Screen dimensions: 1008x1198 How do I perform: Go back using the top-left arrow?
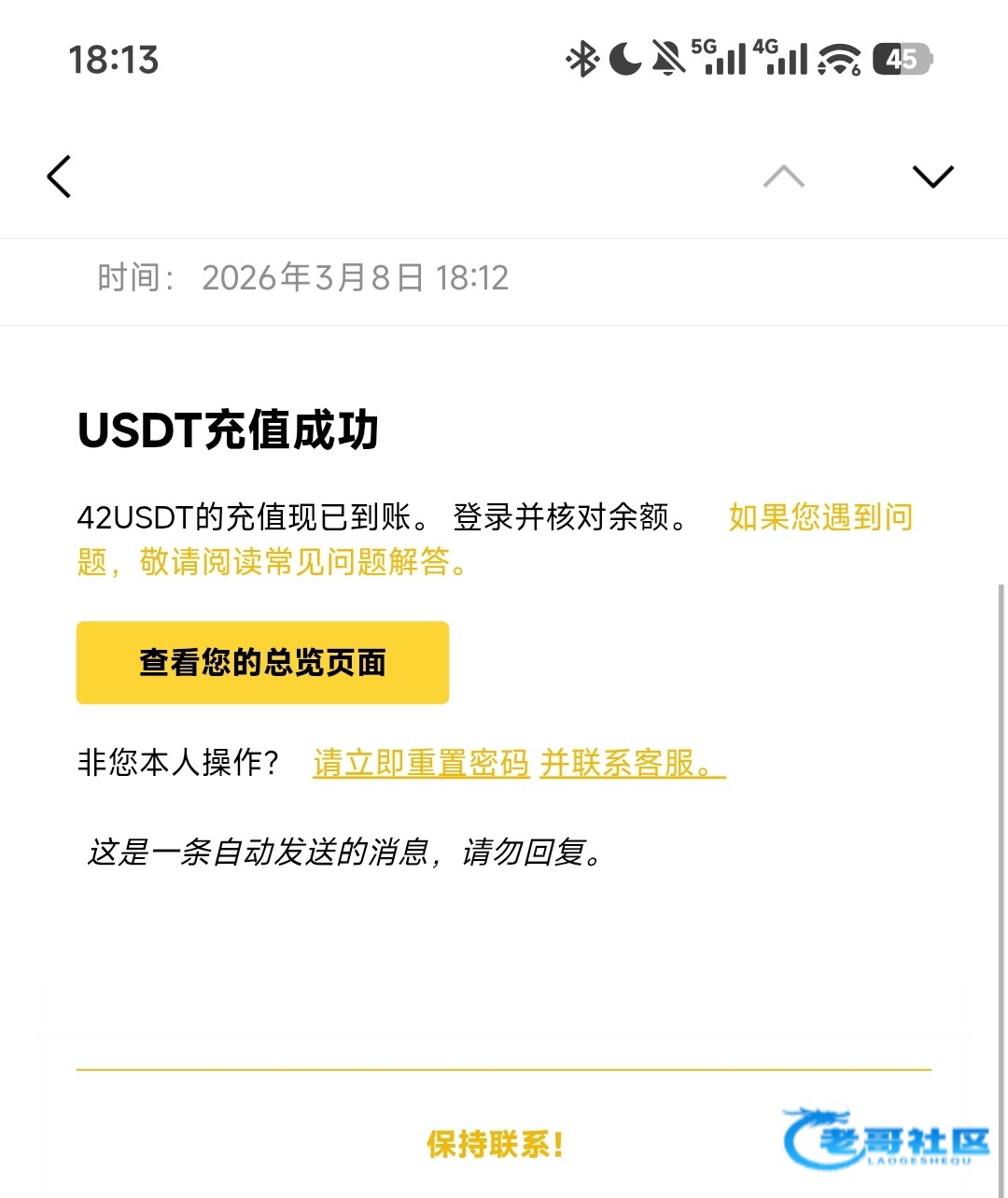pyautogui.click(x=59, y=176)
